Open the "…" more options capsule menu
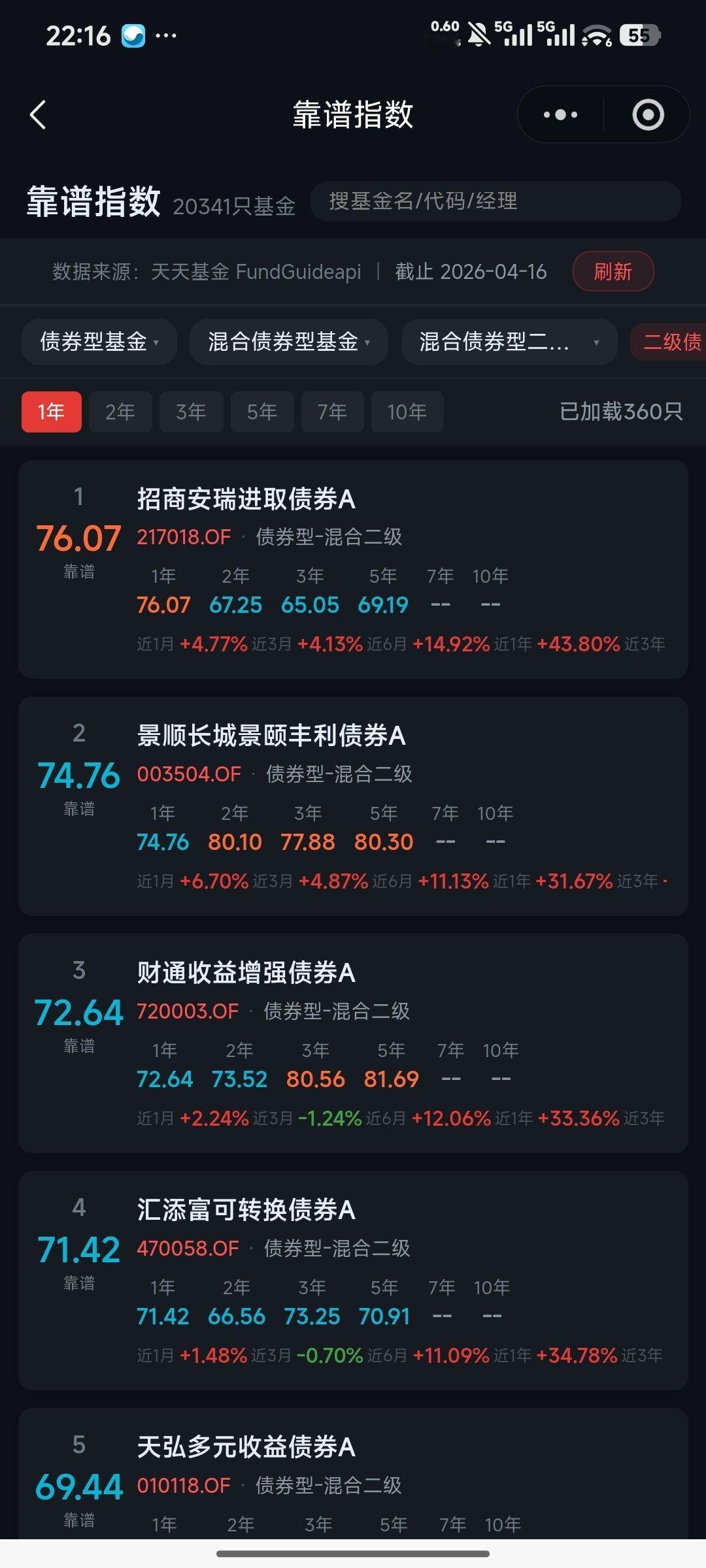Screen dimensions: 706x1568 [x=559, y=114]
